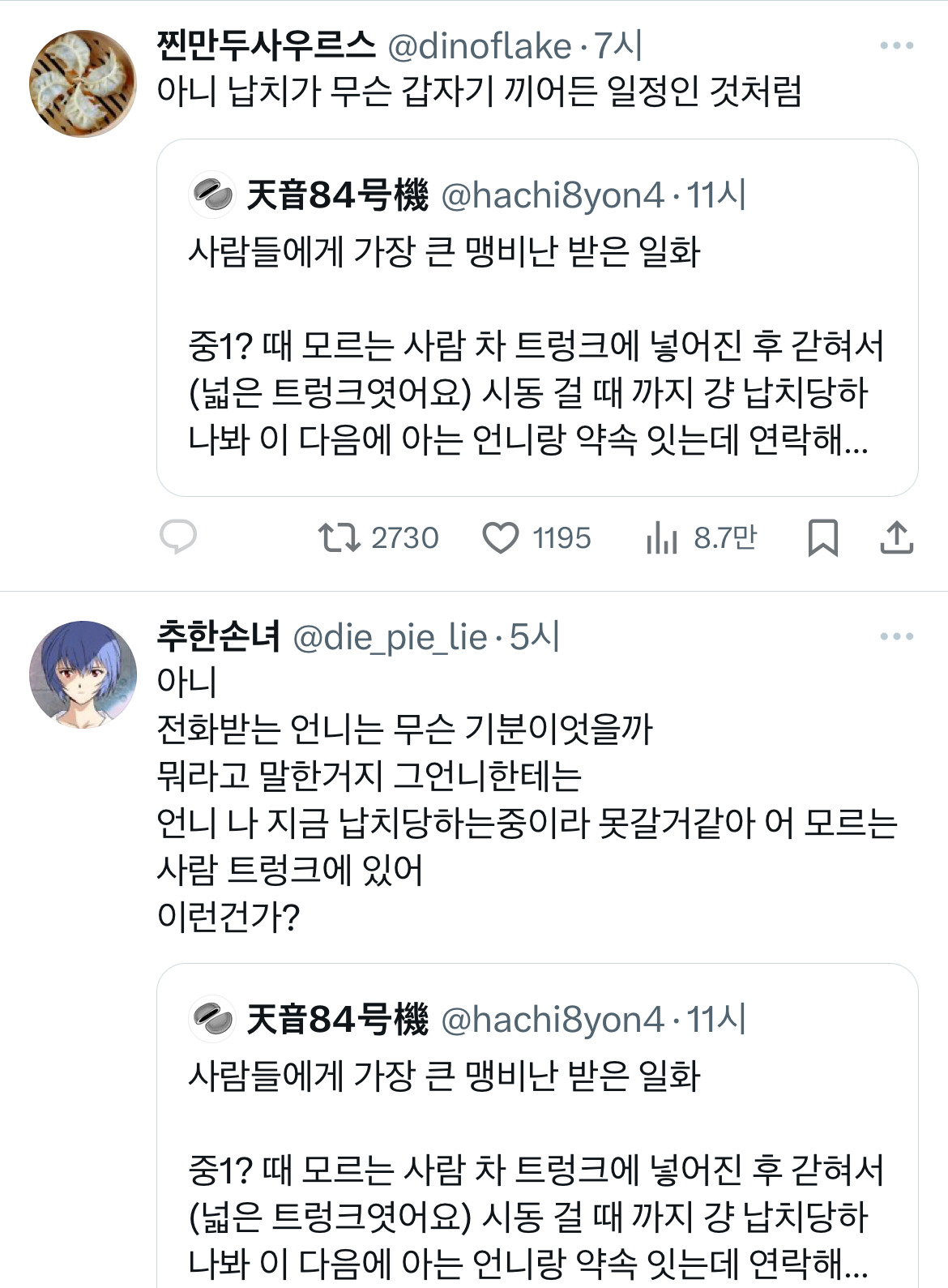Retweet 찐만두사우르스's tweet with 2730 retweets

[339, 537]
